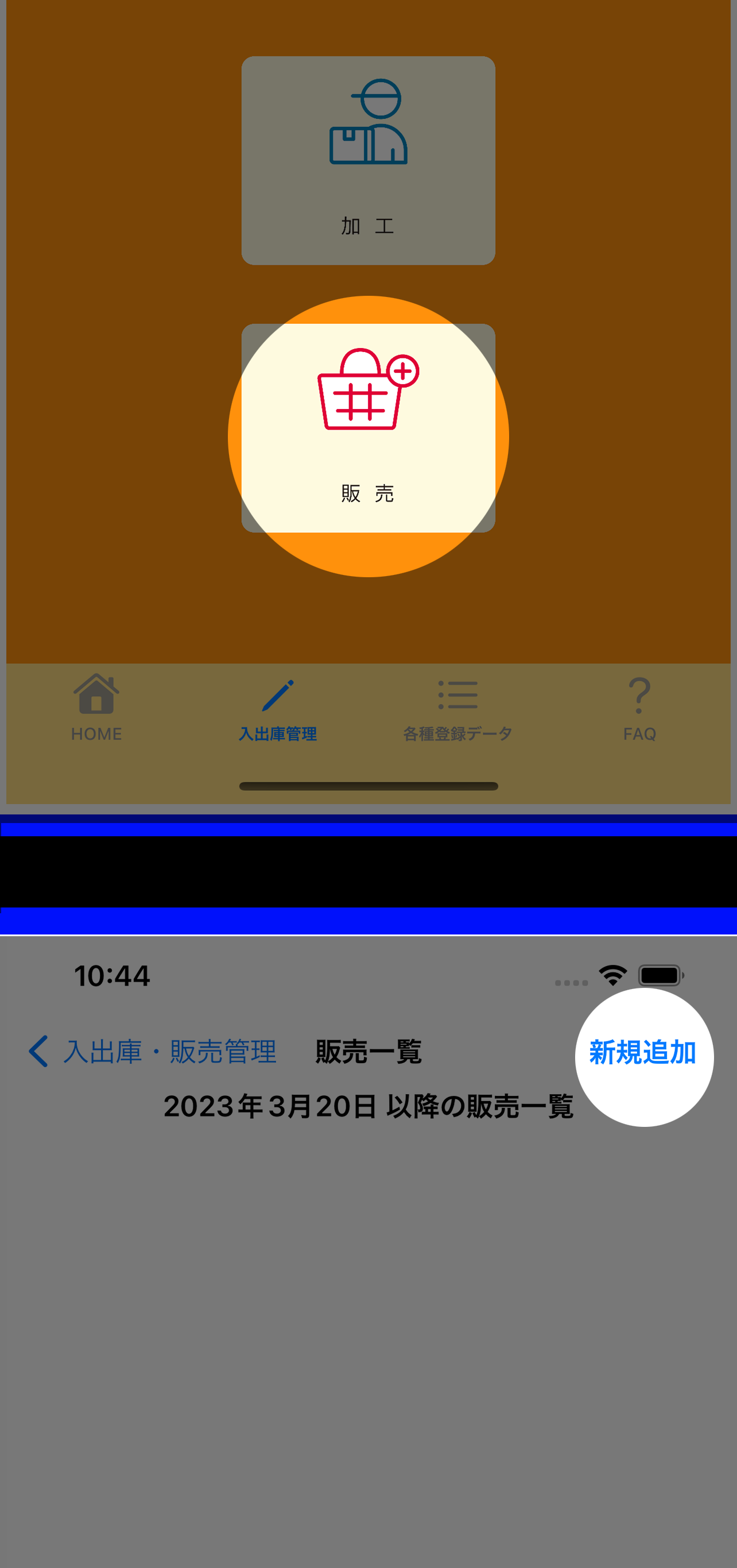Tap the cellular signal dots indicator
Screen dimensions: 737x1568
coord(571,977)
